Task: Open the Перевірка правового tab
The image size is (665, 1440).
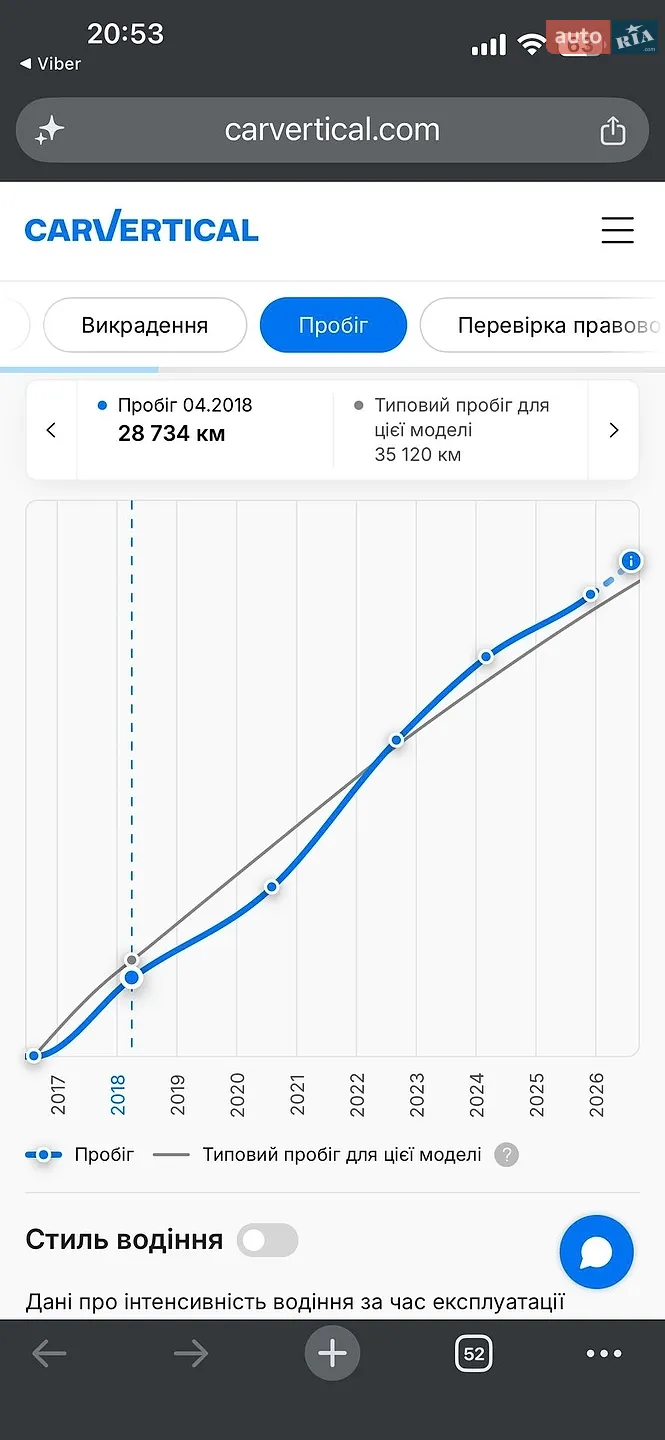Action: (x=543, y=325)
